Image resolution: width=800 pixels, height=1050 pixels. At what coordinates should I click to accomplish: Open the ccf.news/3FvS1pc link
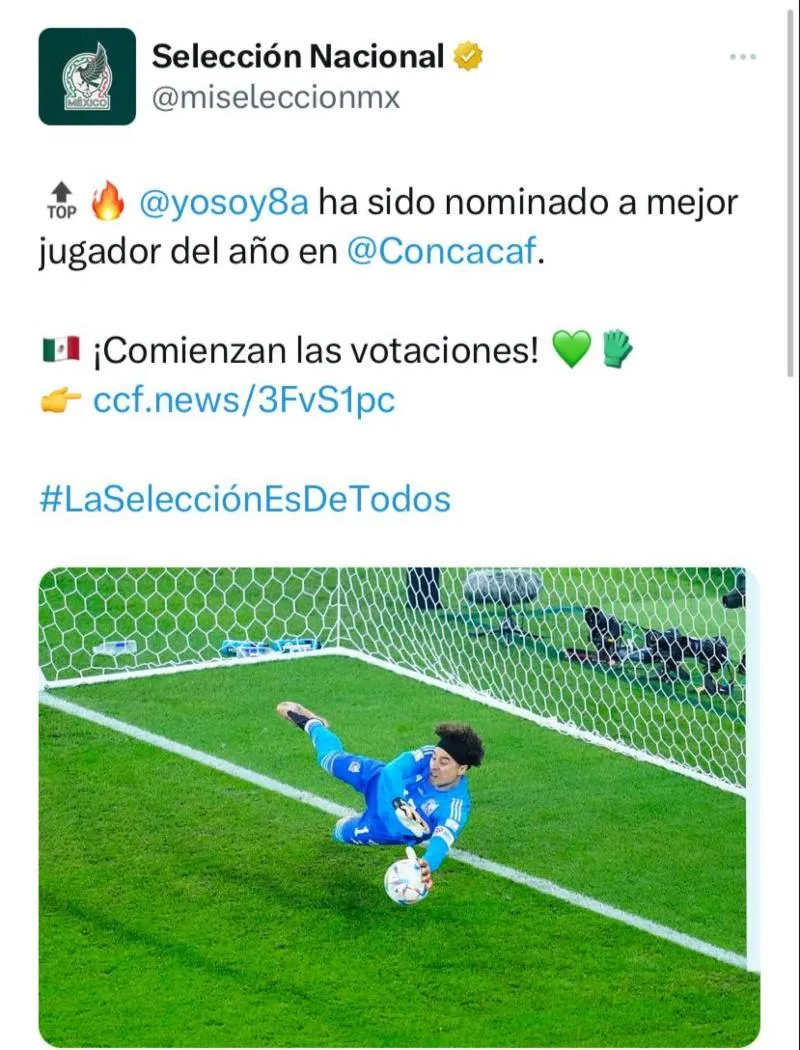coord(247,401)
